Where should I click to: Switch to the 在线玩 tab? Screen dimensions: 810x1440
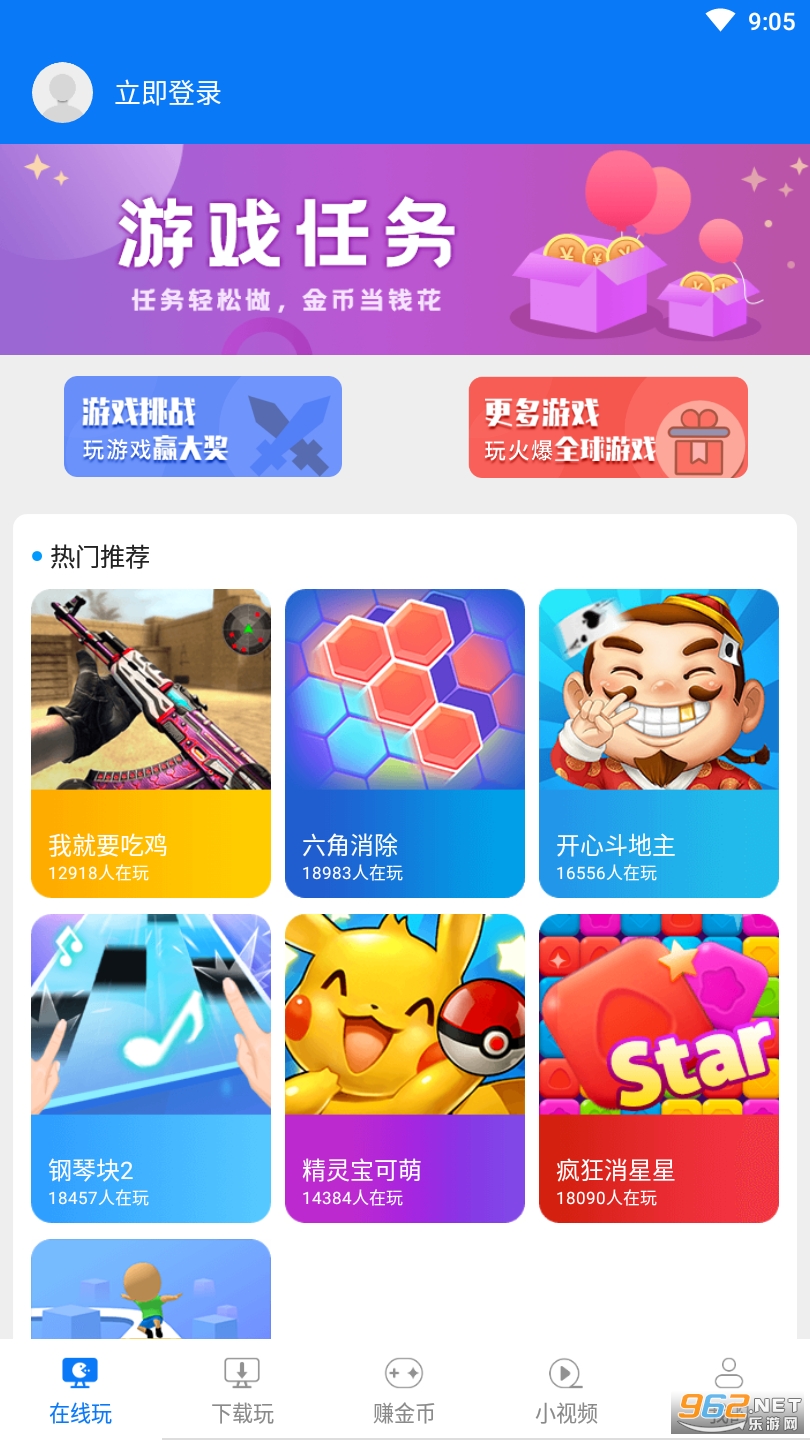pos(81,1391)
